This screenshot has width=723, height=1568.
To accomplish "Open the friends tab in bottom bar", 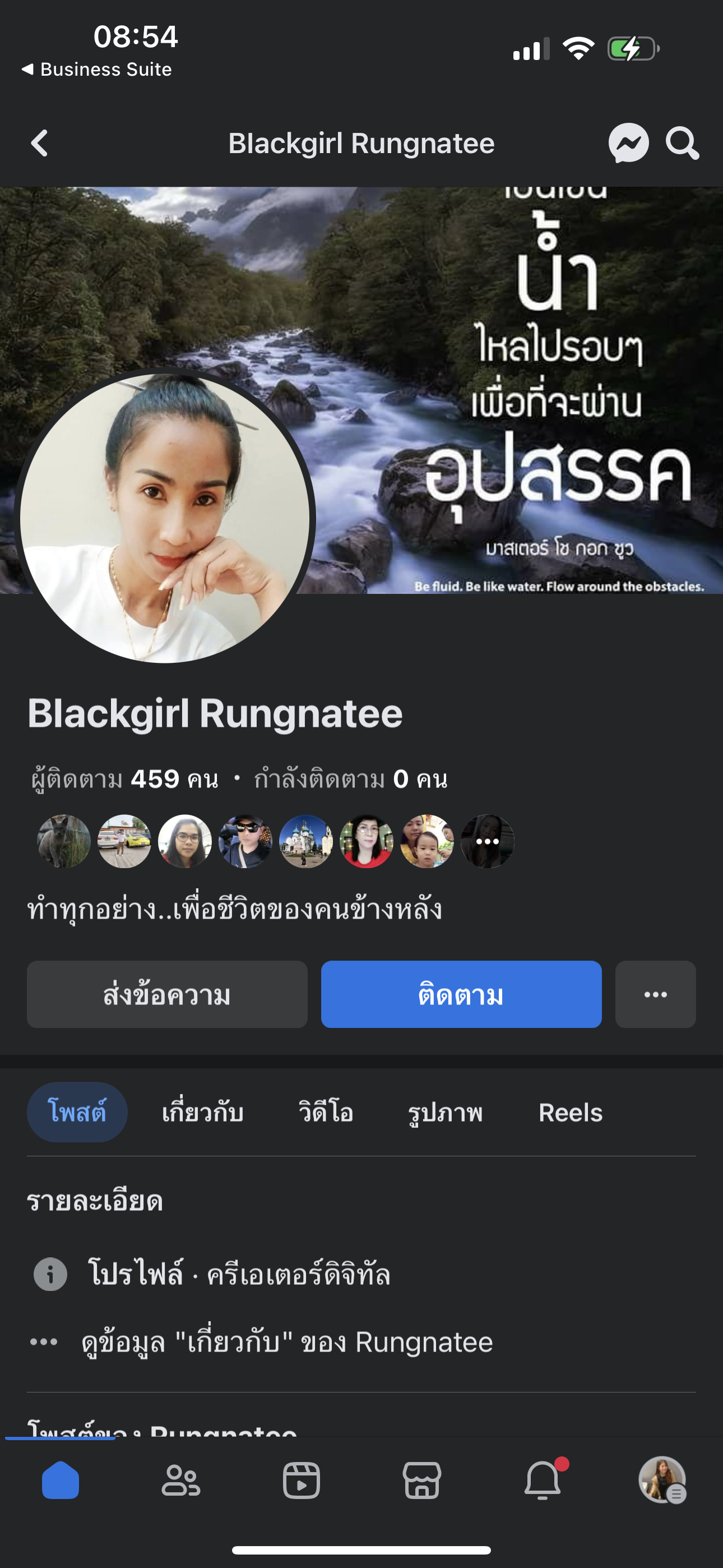I will pos(180,1480).
